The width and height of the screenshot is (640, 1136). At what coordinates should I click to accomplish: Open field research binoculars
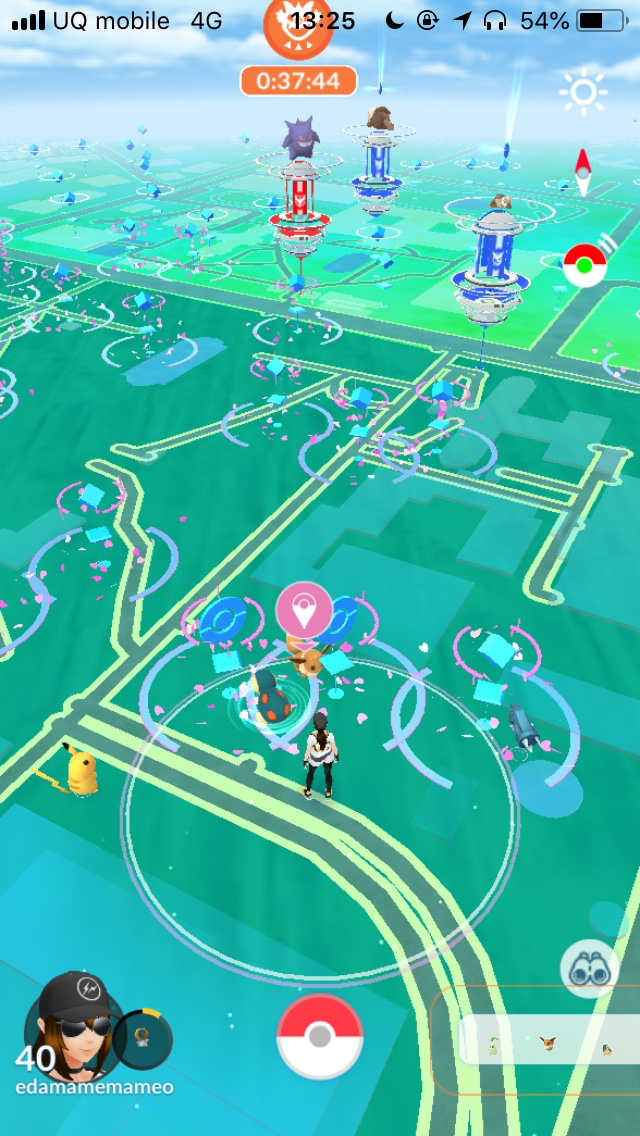pos(588,968)
